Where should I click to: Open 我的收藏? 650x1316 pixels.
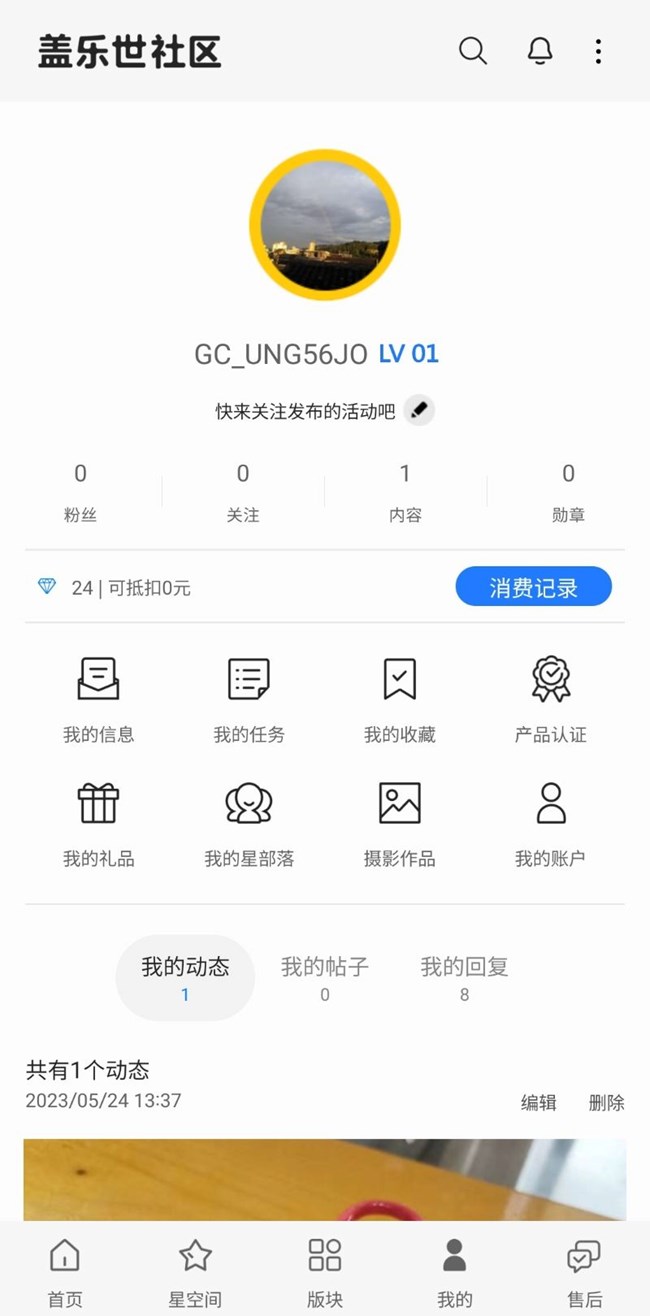pyautogui.click(x=400, y=701)
